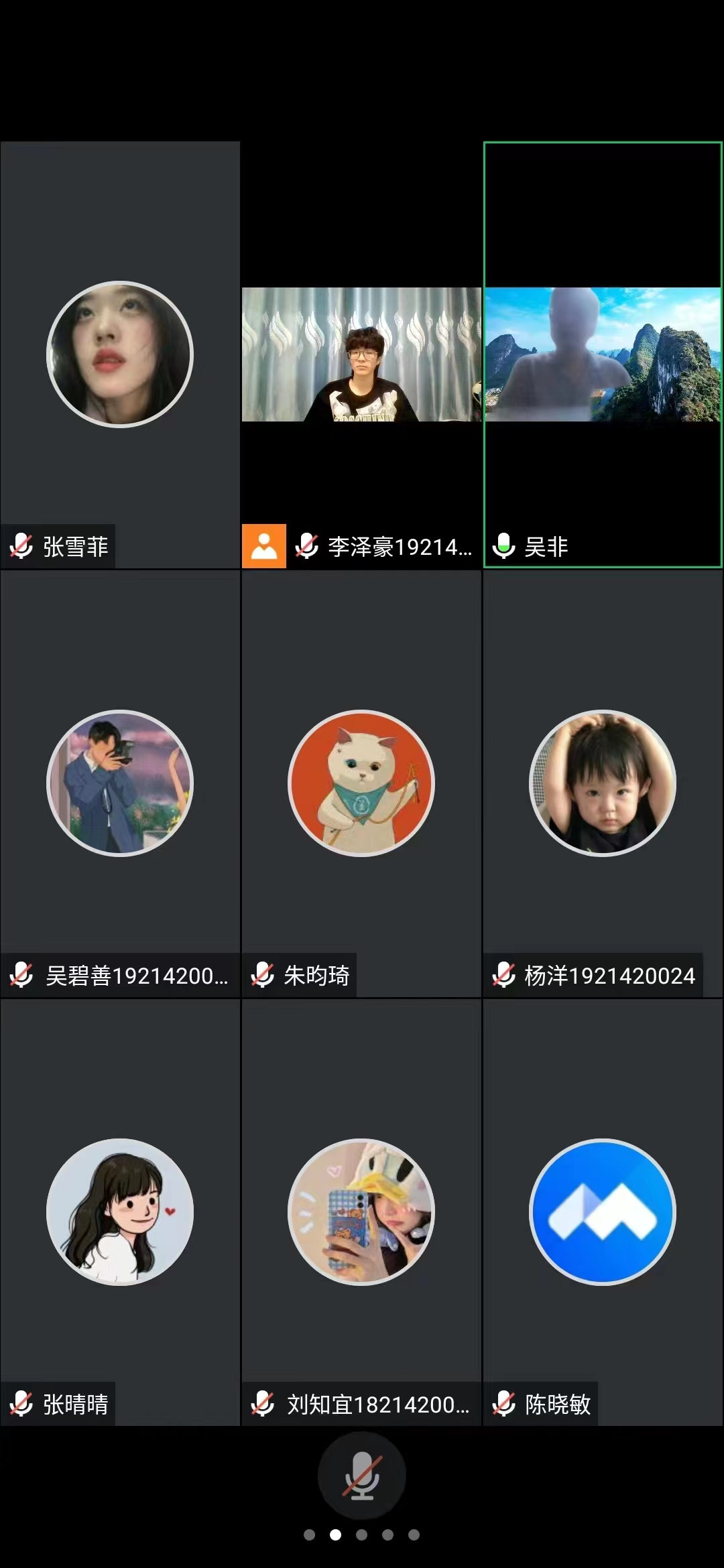The height and width of the screenshot is (1568, 724).
Task: Select 李泽豪's video tile
Action: tap(361, 354)
